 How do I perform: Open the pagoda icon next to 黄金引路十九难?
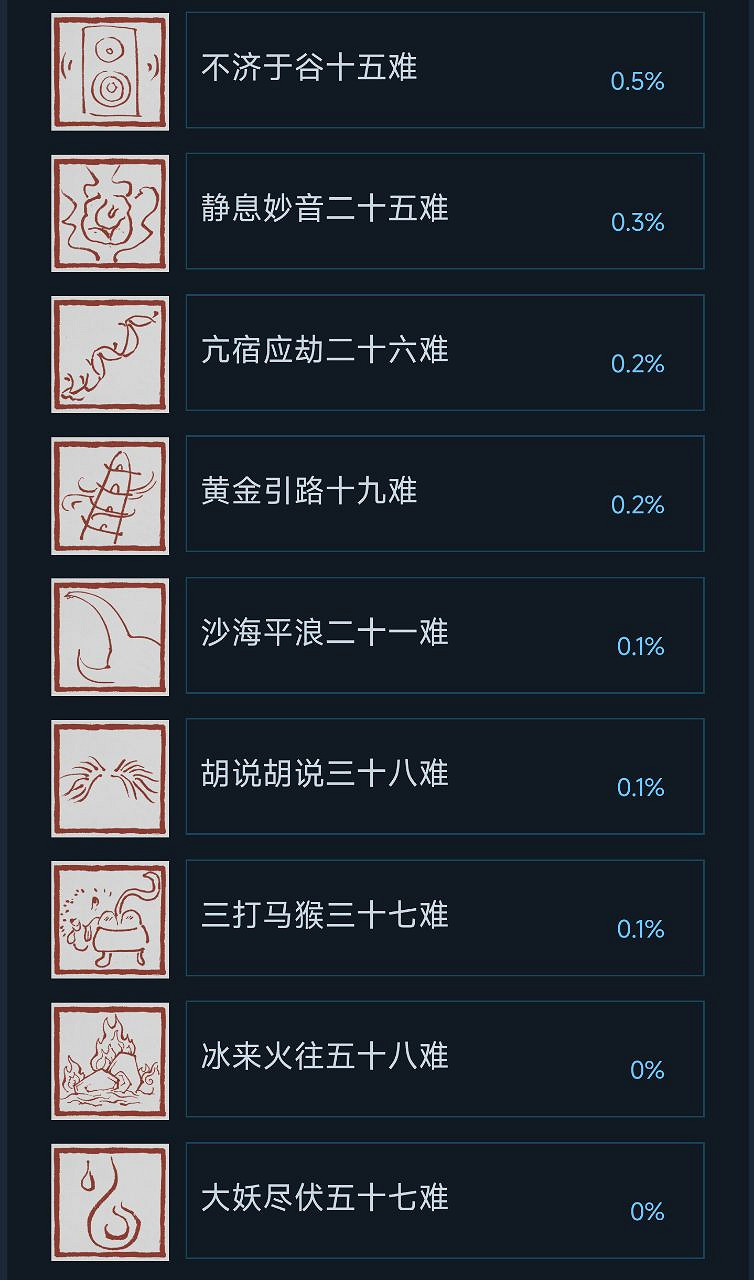tap(109, 495)
